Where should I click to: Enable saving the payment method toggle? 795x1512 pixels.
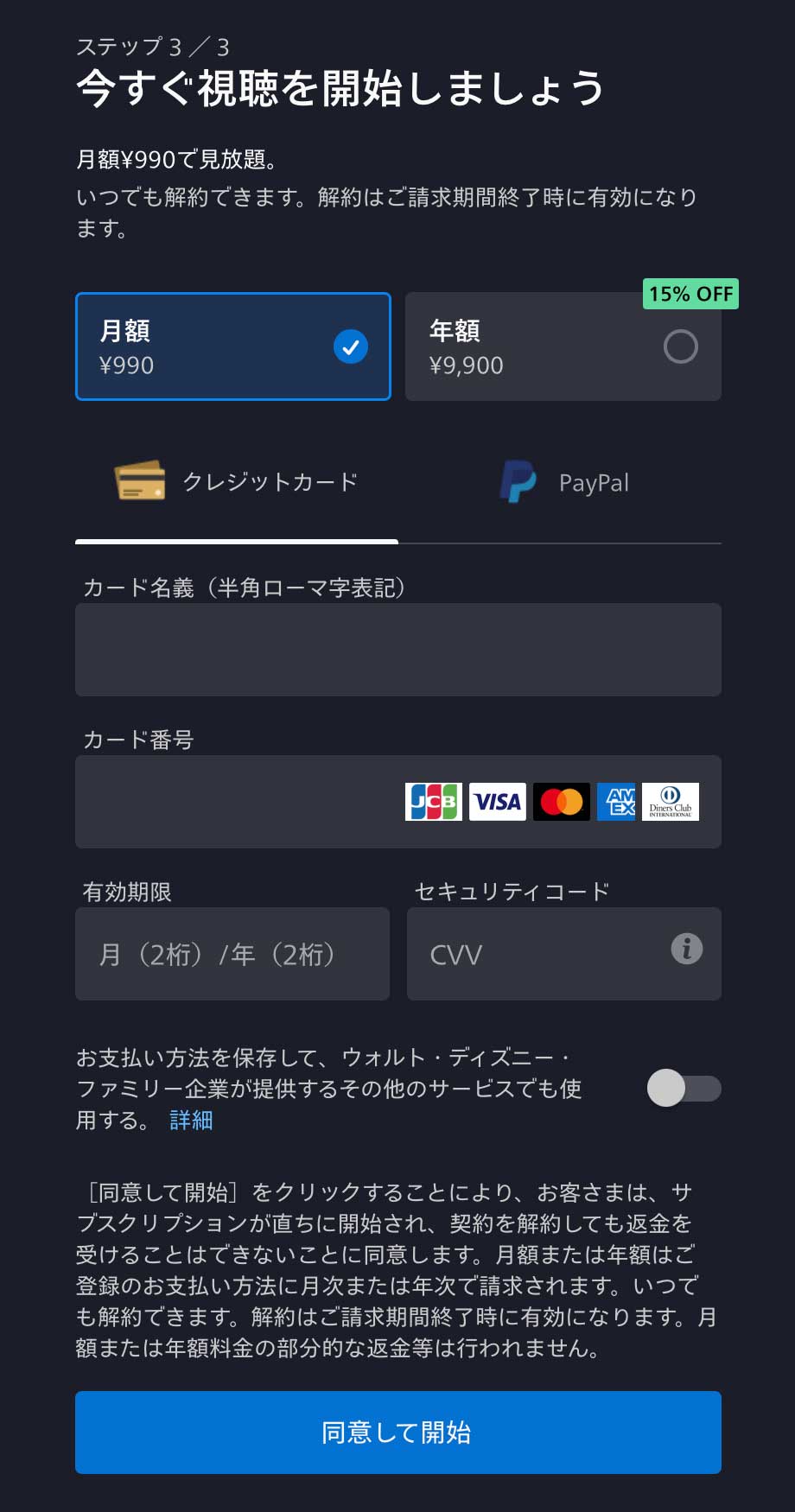[684, 1088]
